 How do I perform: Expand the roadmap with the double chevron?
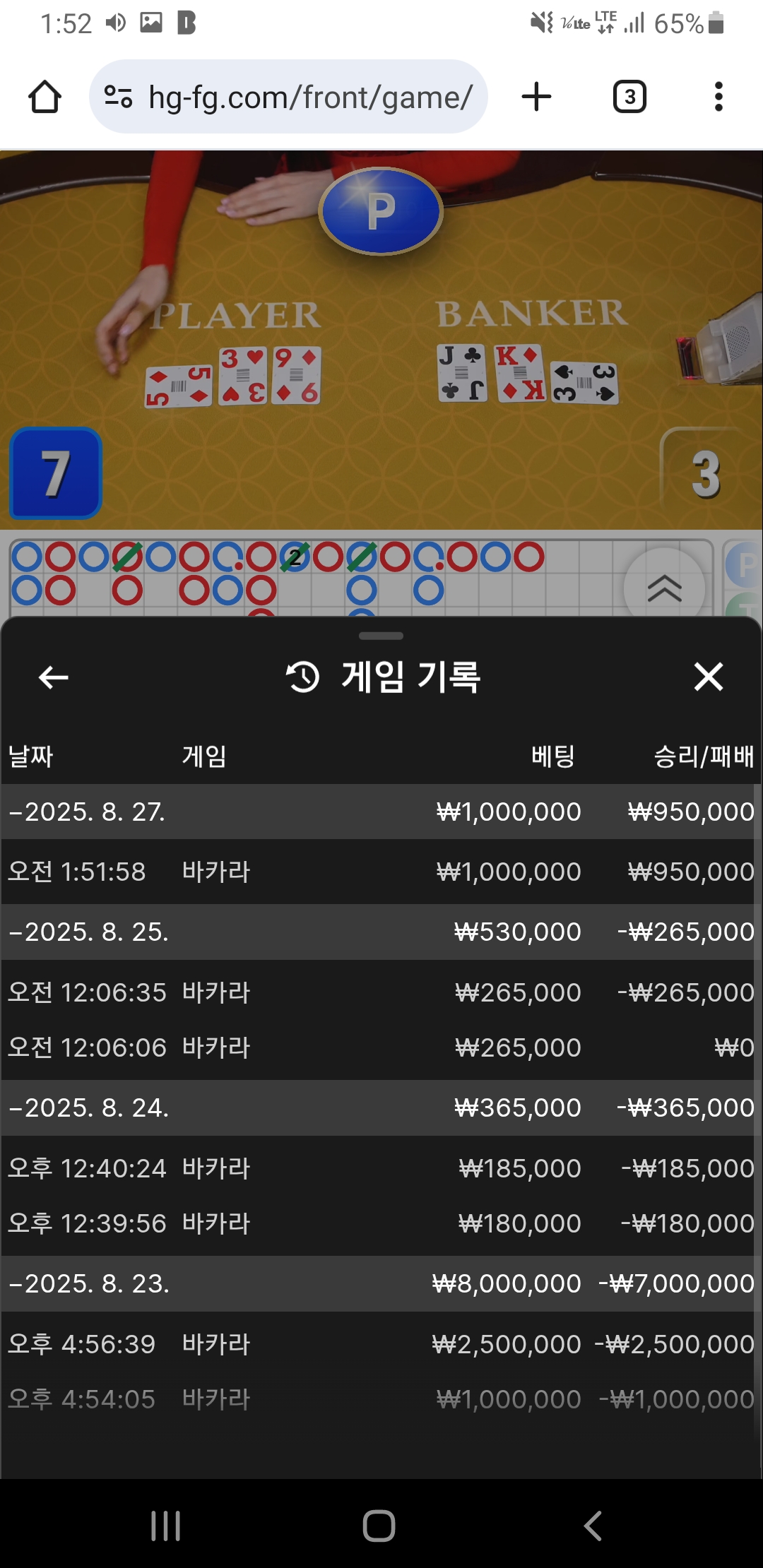[x=664, y=588]
